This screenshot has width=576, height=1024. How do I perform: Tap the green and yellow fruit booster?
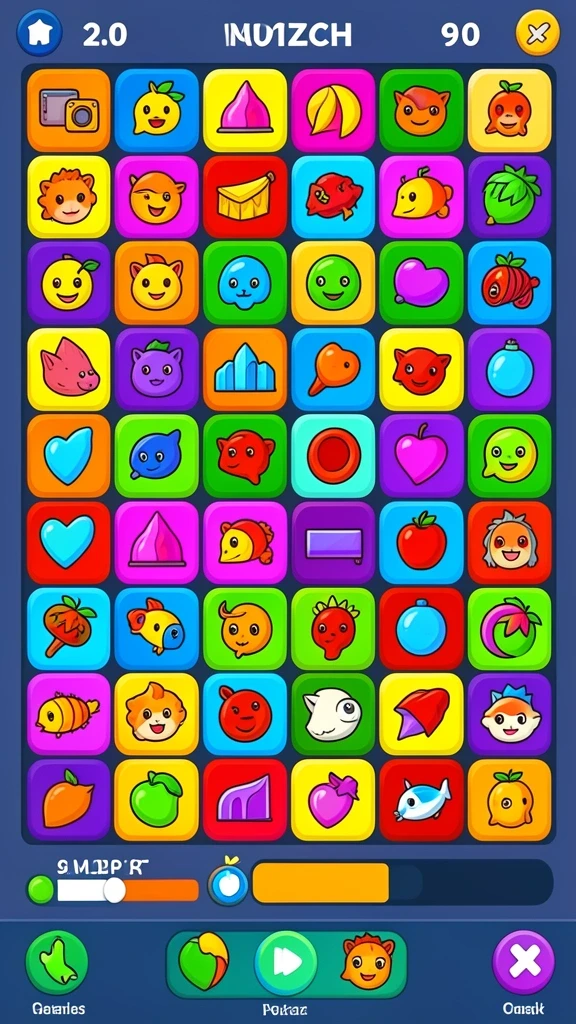203,961
